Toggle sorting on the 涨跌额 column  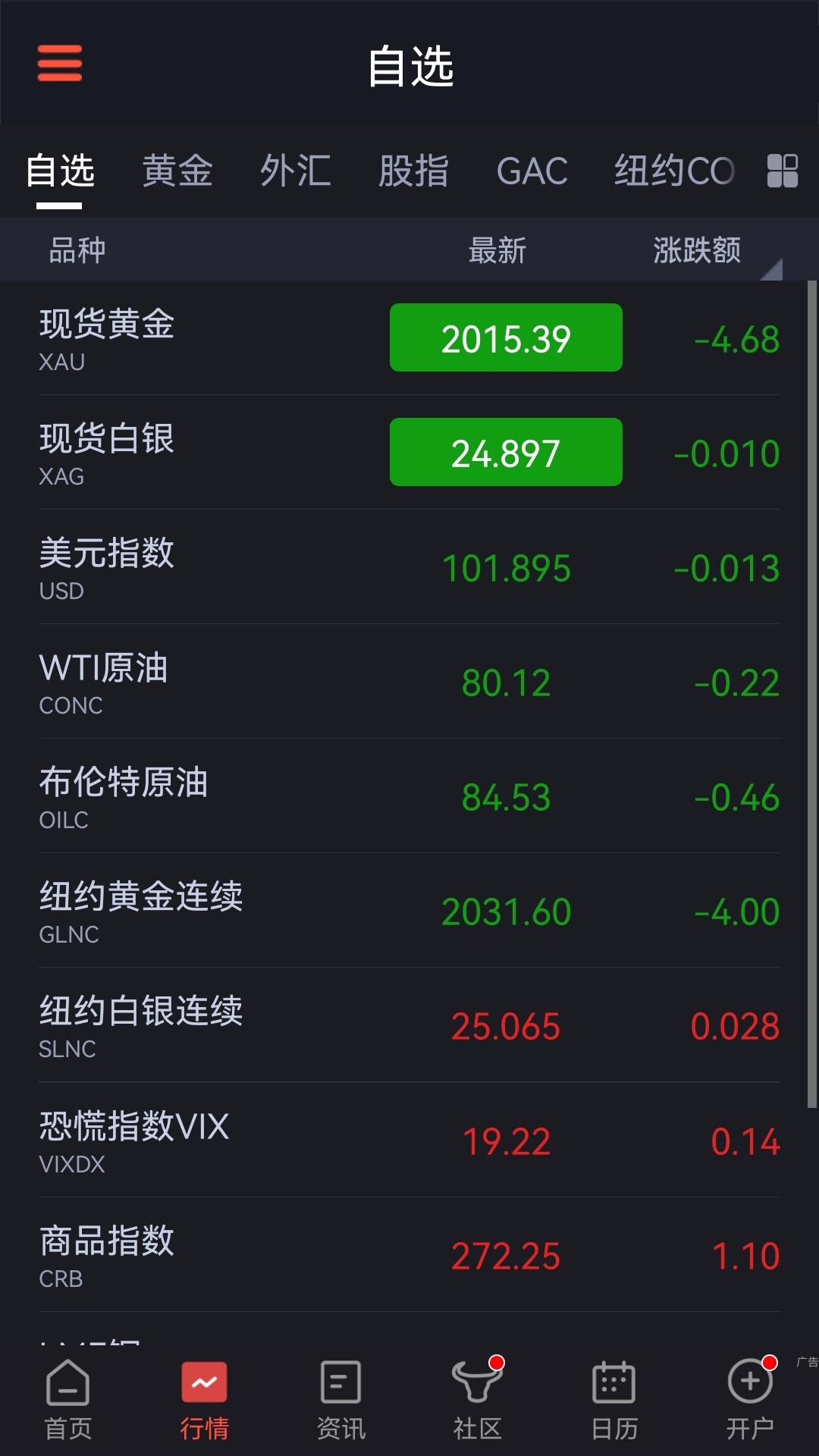[x=696, y=250]
